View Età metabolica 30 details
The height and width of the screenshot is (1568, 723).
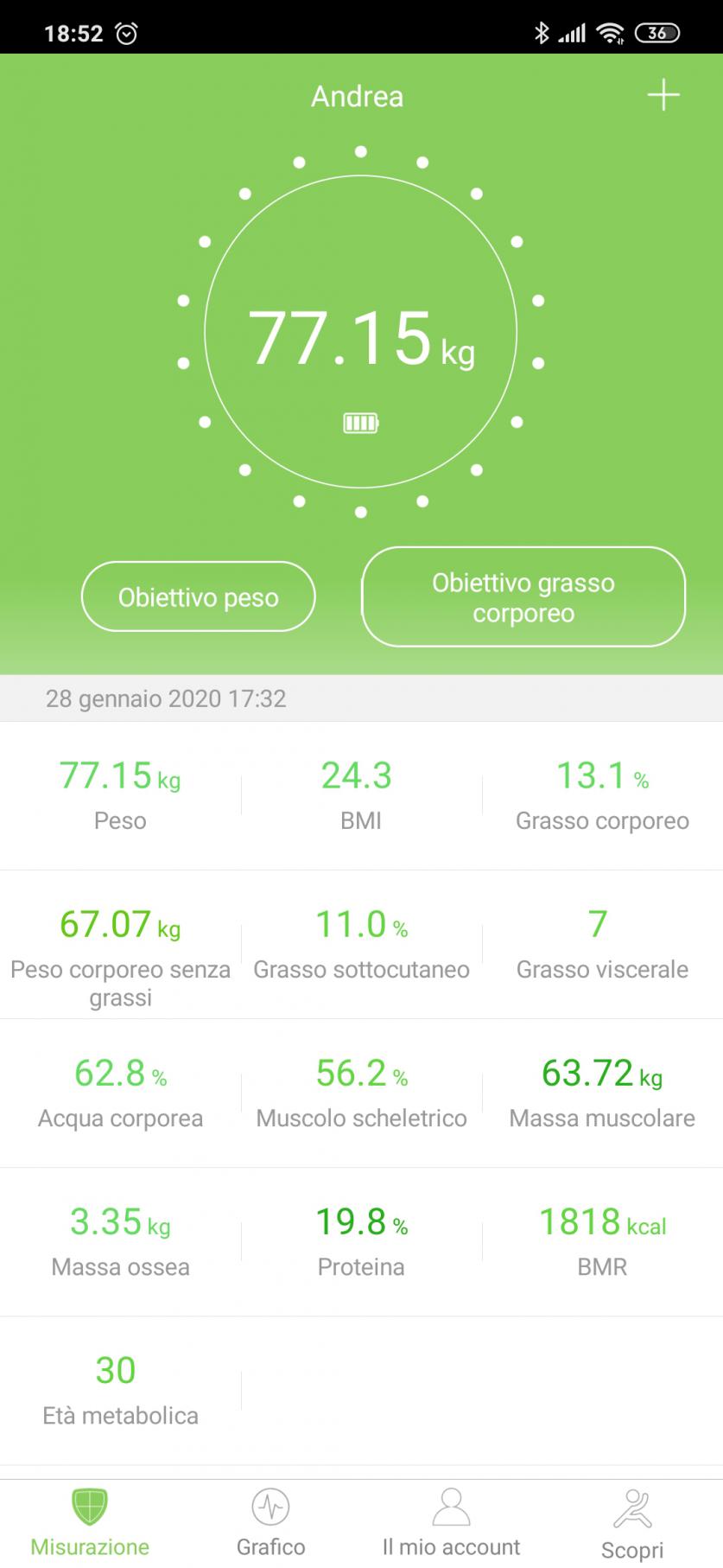click(120, 1389)
